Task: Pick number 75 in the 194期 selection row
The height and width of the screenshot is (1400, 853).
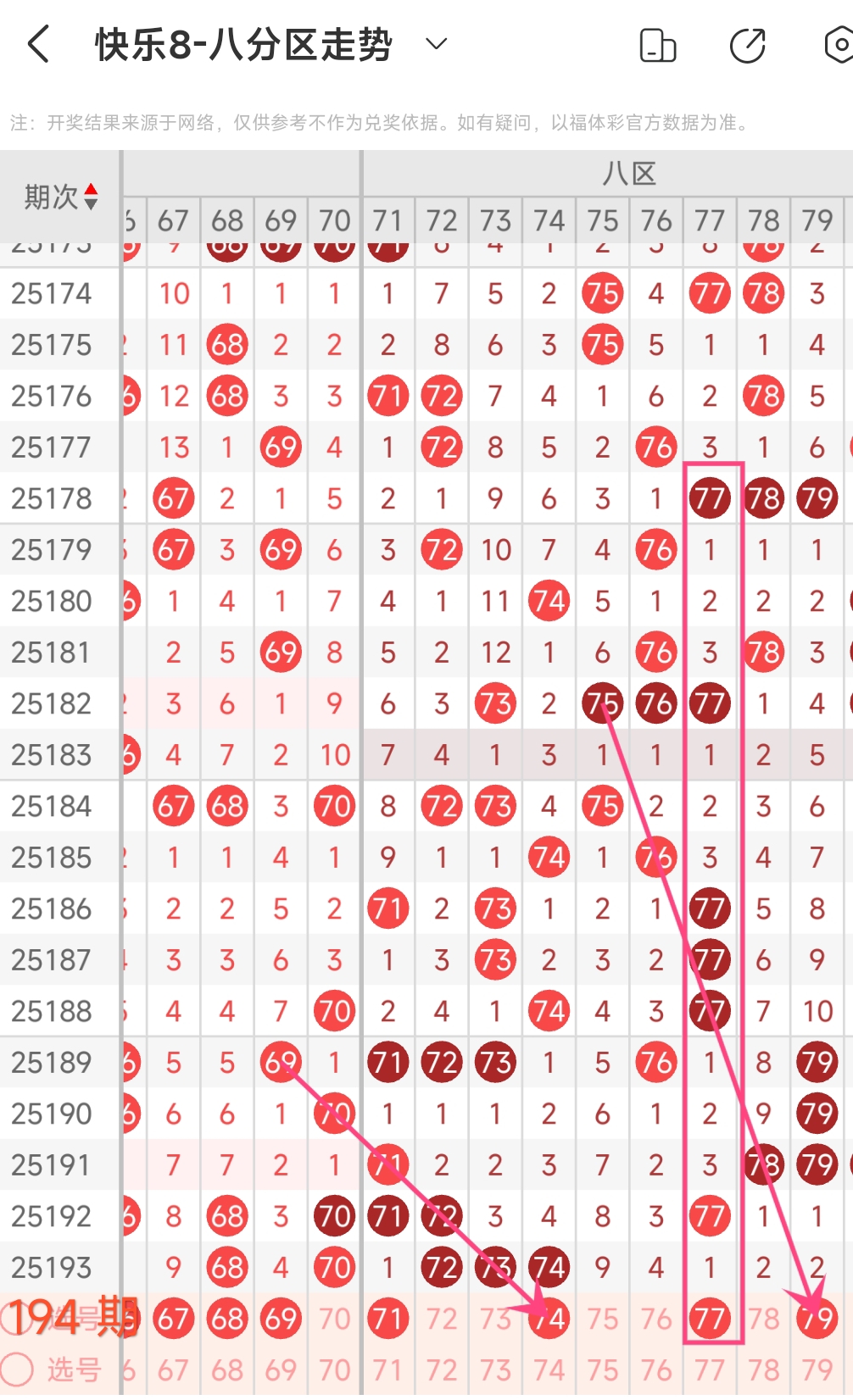Action: [x=603, y=1319]
